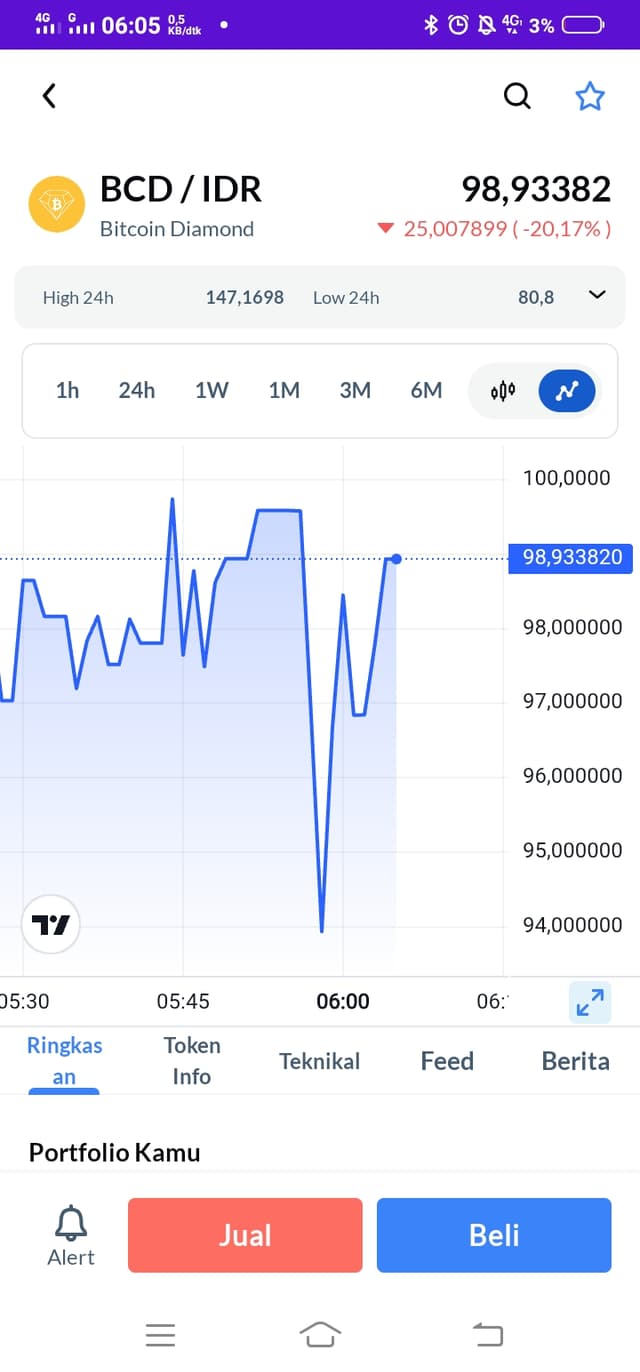Set a price Alert with the bell

pyautogui.click(x=71, y=1236)
